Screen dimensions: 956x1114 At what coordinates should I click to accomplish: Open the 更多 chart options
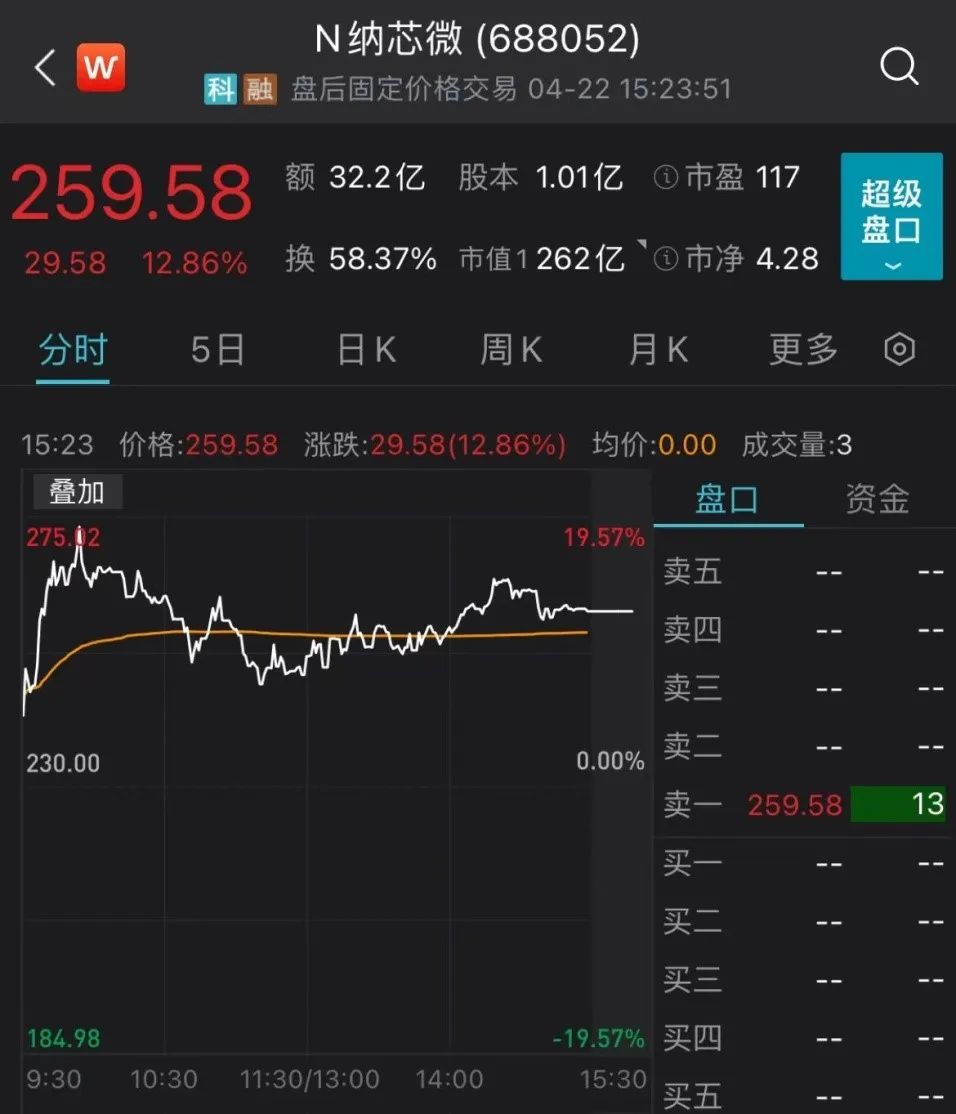803,350
